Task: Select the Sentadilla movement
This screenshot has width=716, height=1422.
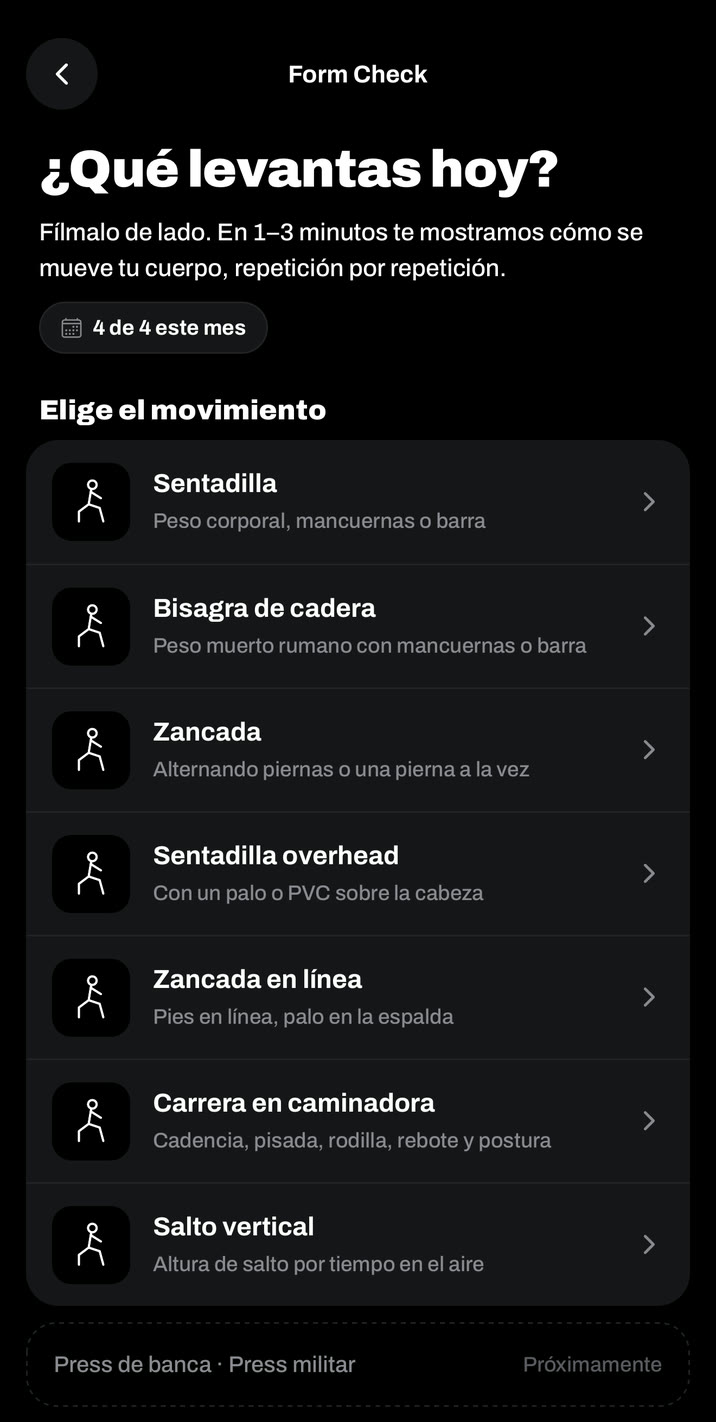Action: [x=358, y=502]
